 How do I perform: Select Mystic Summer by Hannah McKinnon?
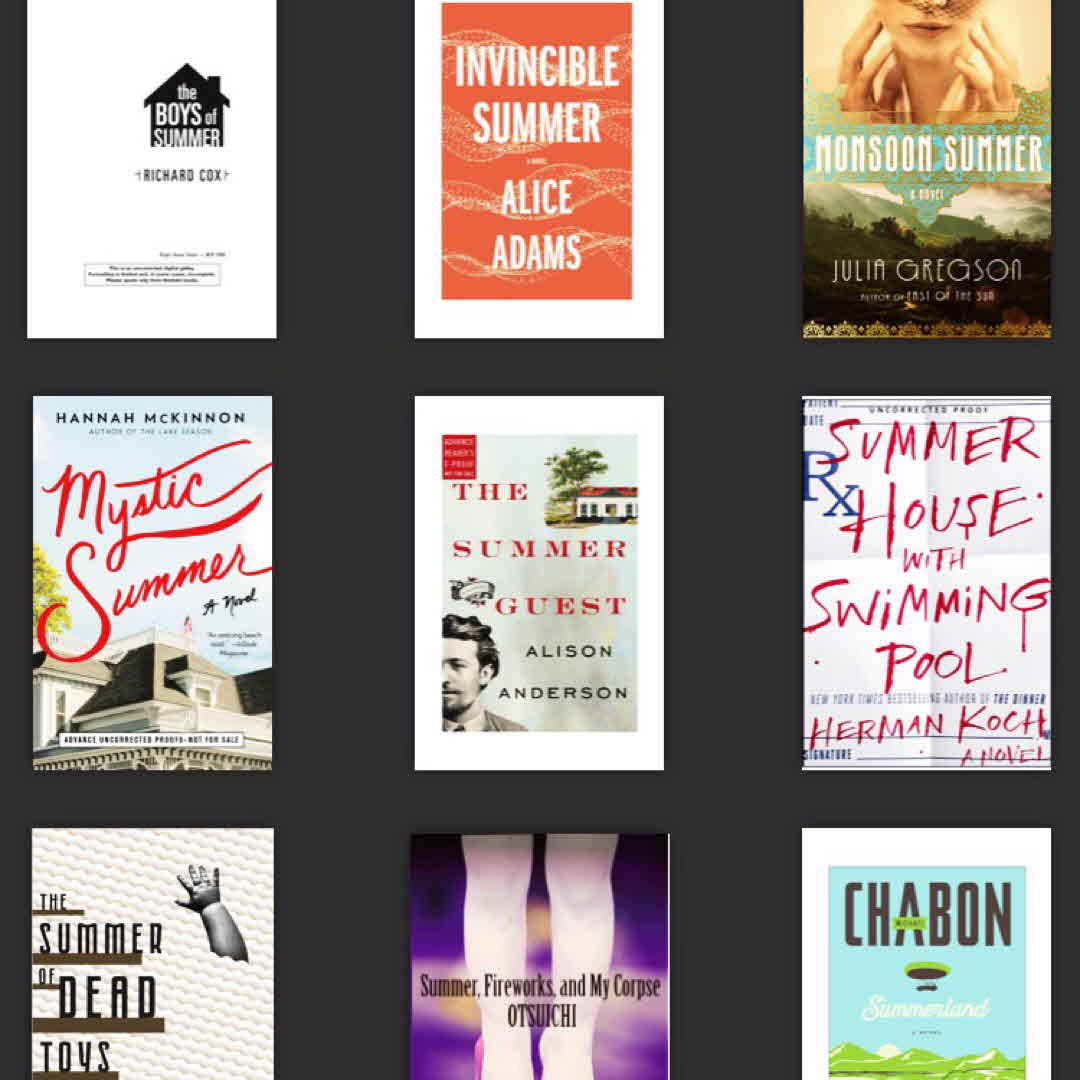[152, 583]
